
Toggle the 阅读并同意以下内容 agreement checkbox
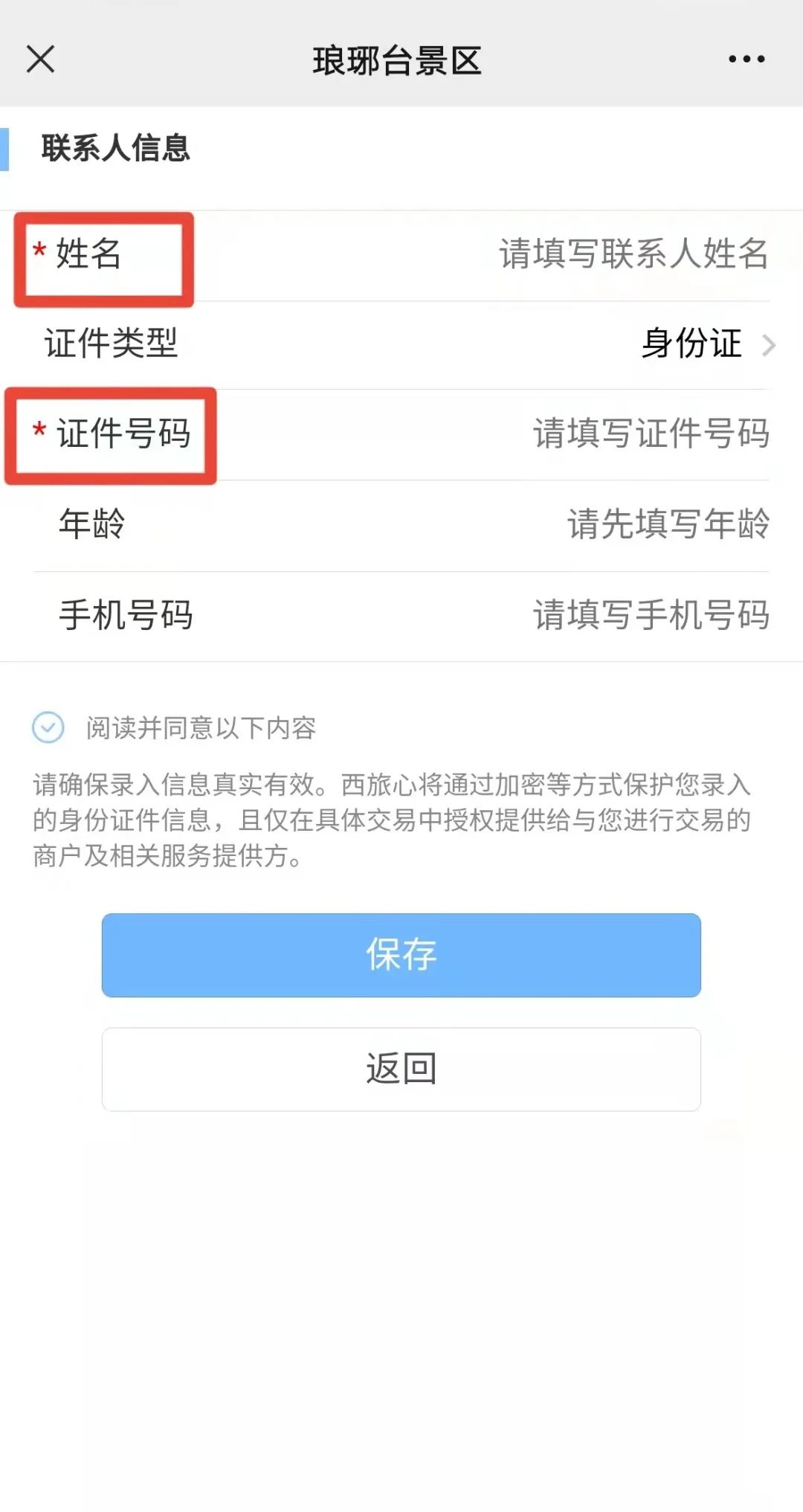coord(48,727)
